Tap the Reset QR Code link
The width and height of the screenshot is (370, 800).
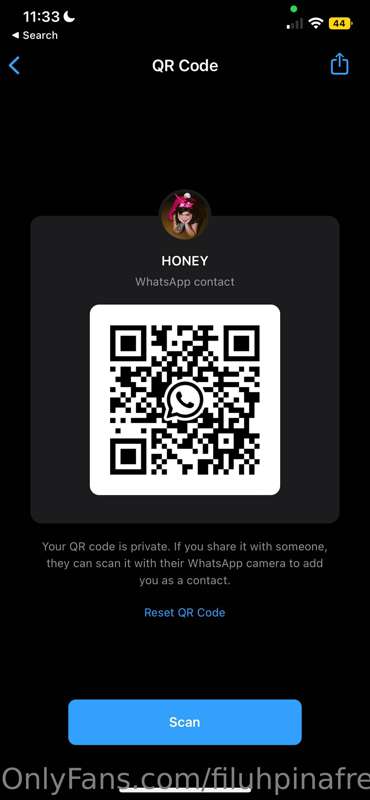click(185, 612)
